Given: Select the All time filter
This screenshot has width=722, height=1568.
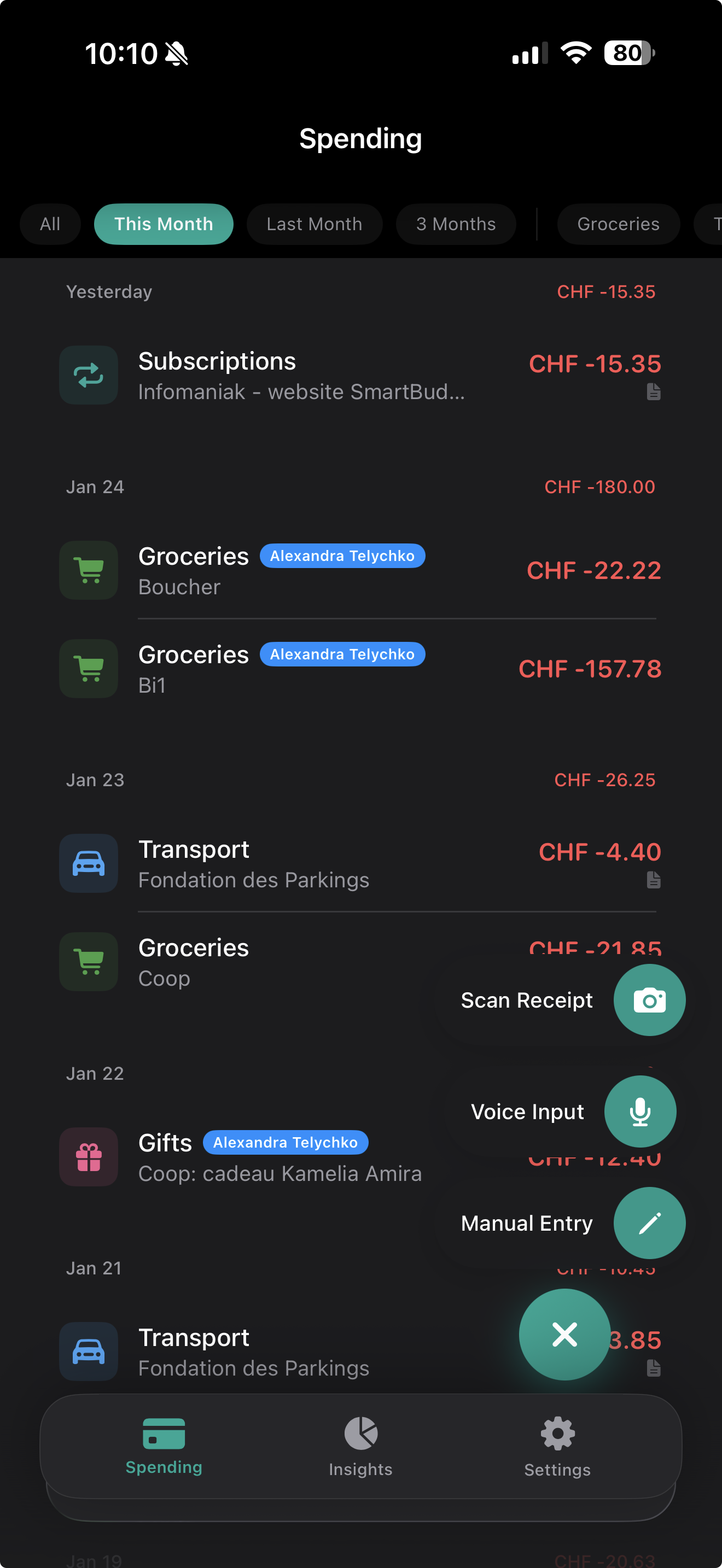Looking at the screenshot, I should [50, 224].
